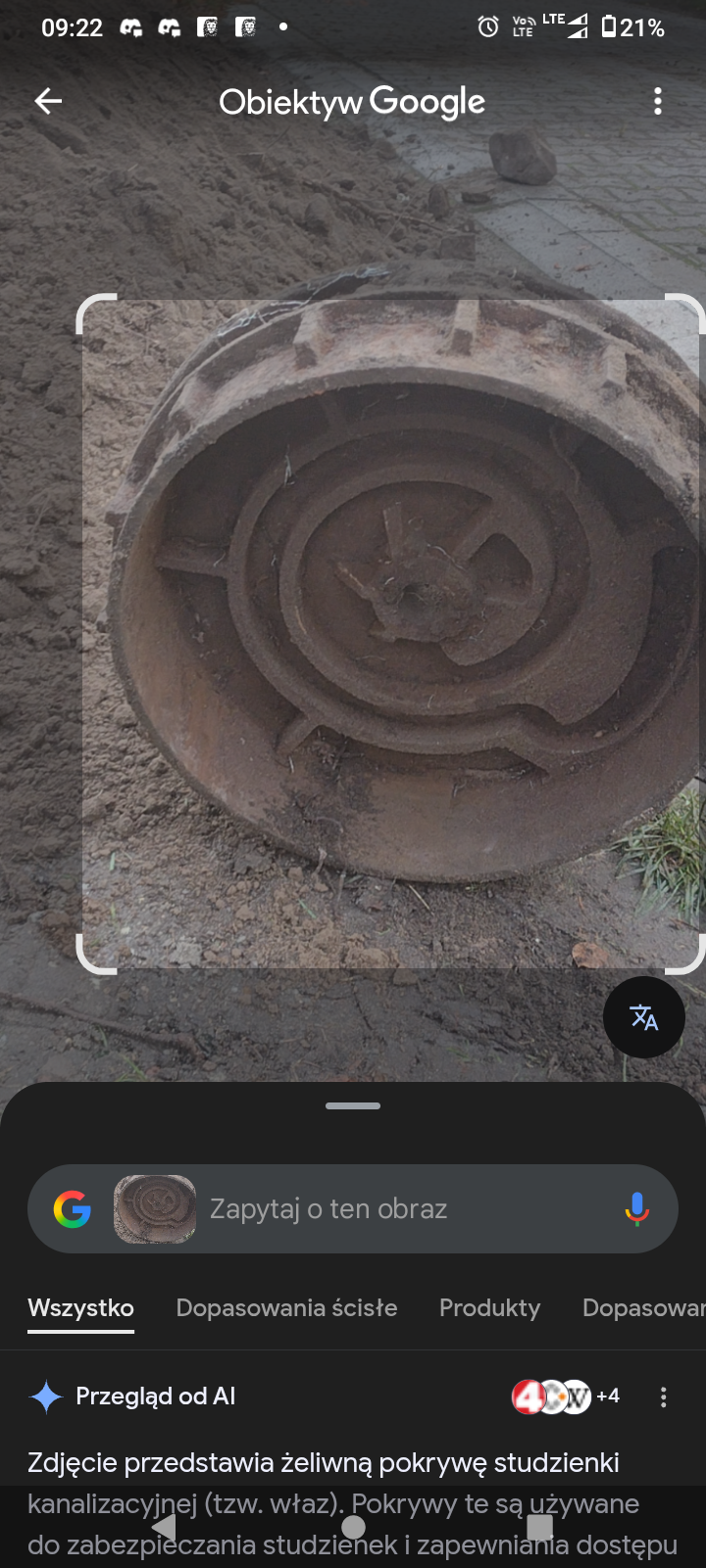Go back from Obiektyw Google

pos(48,101)
